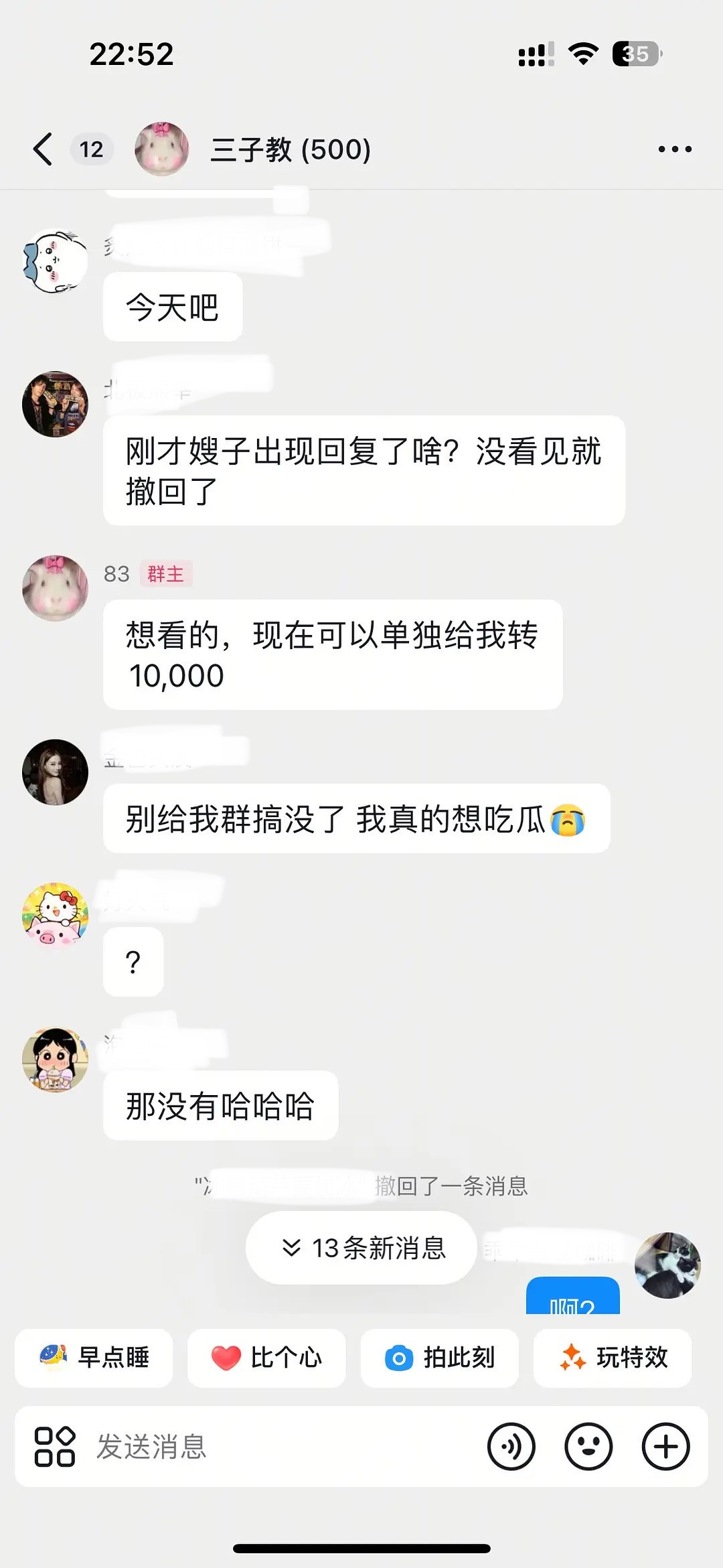Viewport: 723px width, 1568px height.
Task: Open avatar beside 别给我群搞没了 message
Action: (x=55, y=772)
